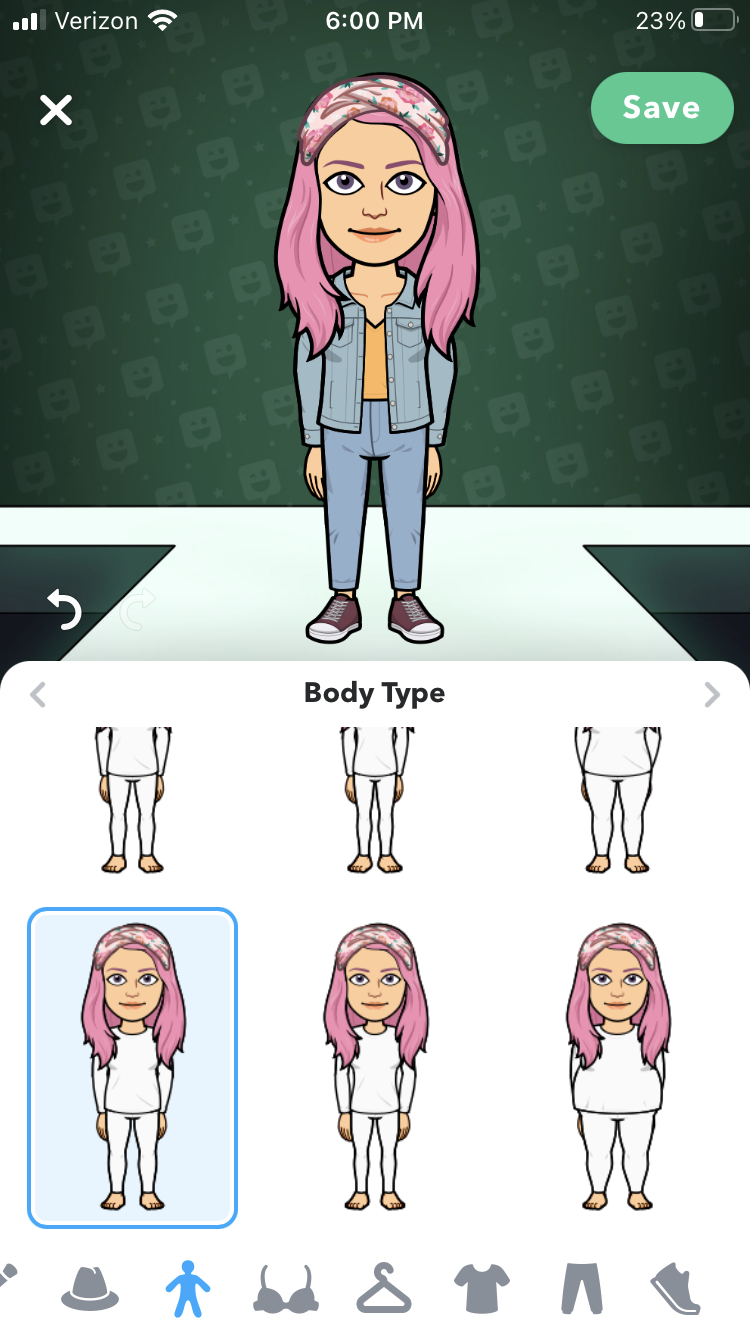This screenshot has width=750, height=1334.
Task: Open the outfit hanger tab
Action: pos(384,1287)
